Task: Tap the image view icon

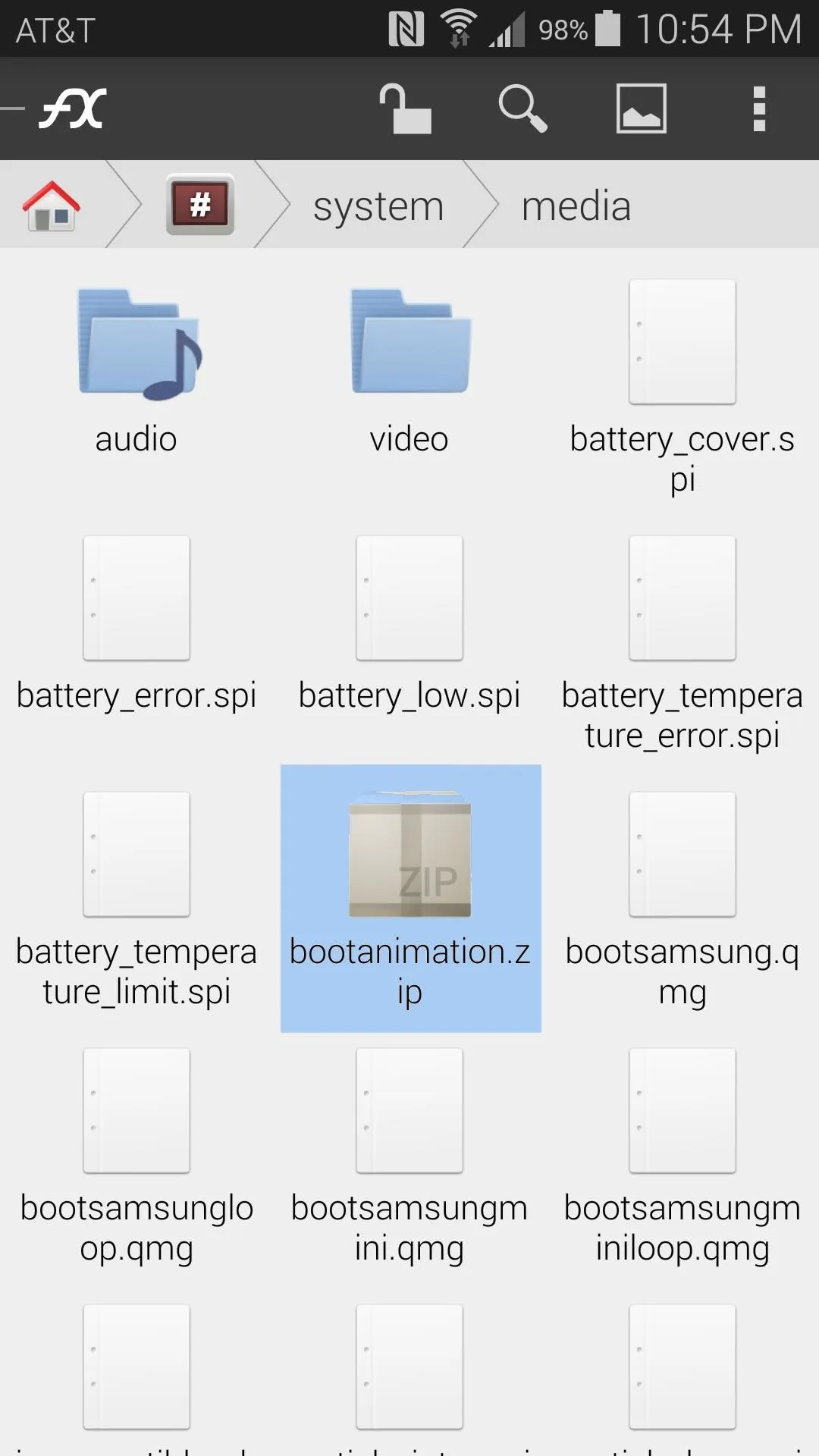Action: 642,108
